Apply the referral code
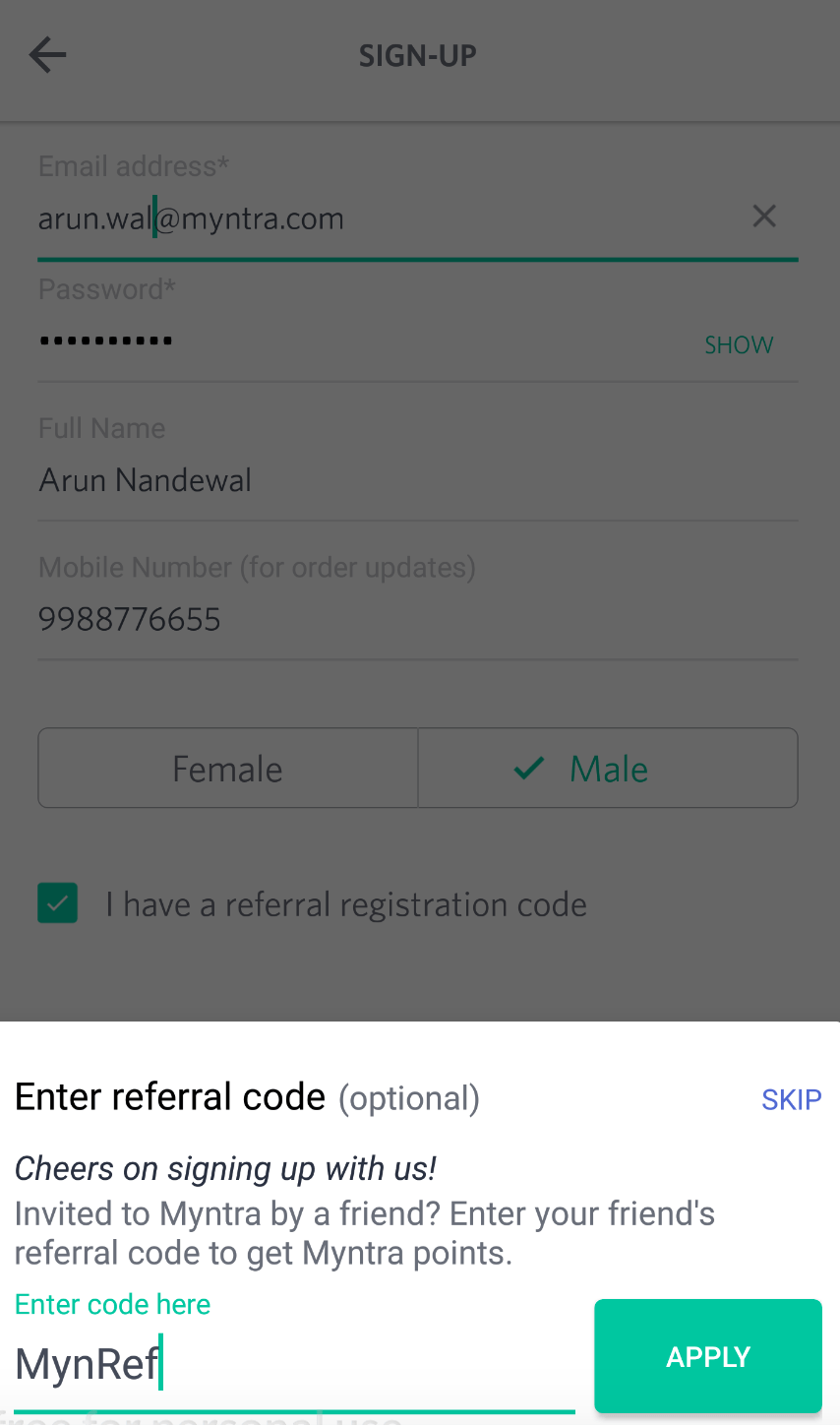Screen dimensions: 840x1425 (x=708, y=1357)
